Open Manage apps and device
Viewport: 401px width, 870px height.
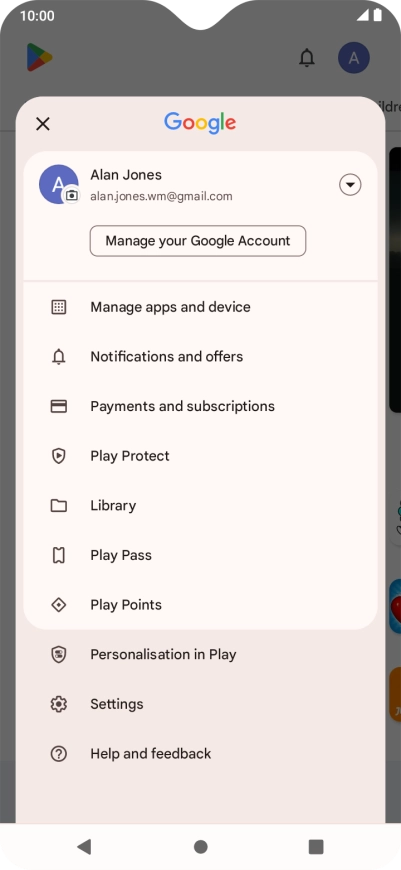(200, 307)
